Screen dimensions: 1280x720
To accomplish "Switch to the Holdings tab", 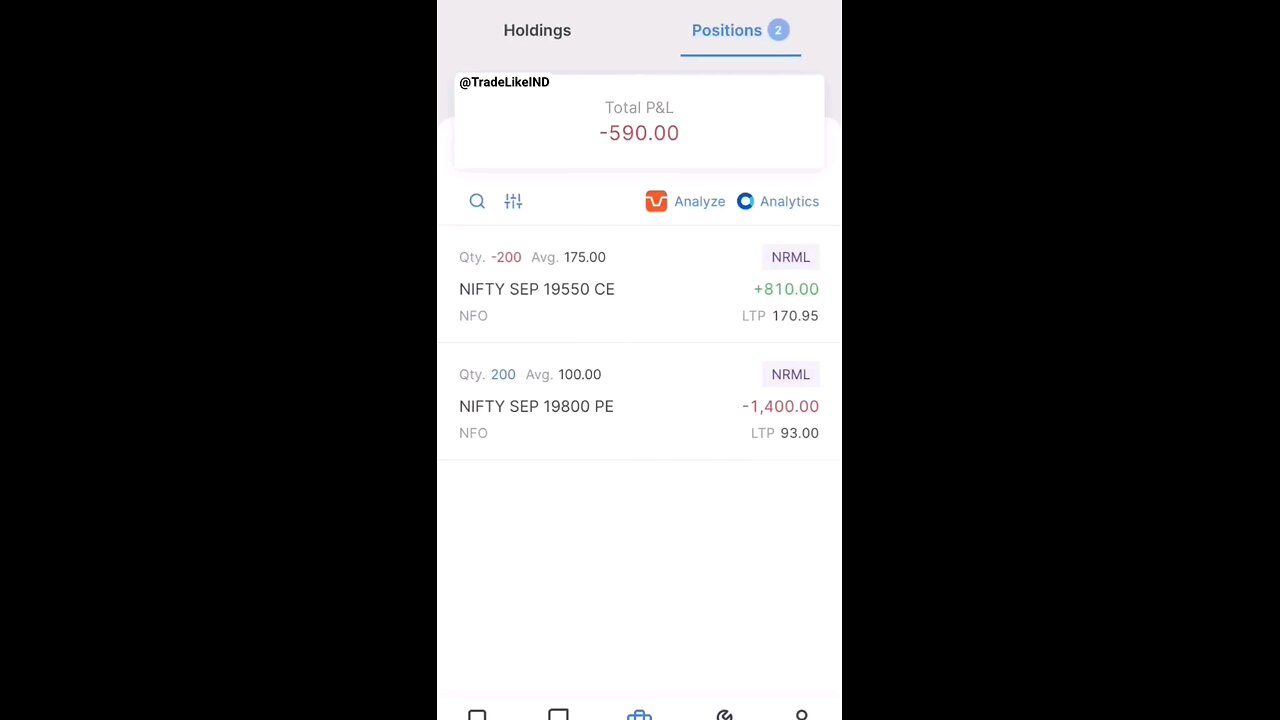I will 537,30.
